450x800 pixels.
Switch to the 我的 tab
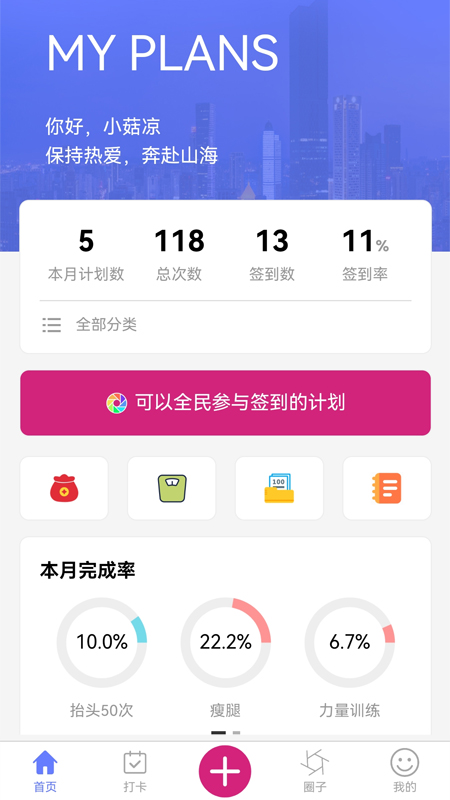pos(405,771)
